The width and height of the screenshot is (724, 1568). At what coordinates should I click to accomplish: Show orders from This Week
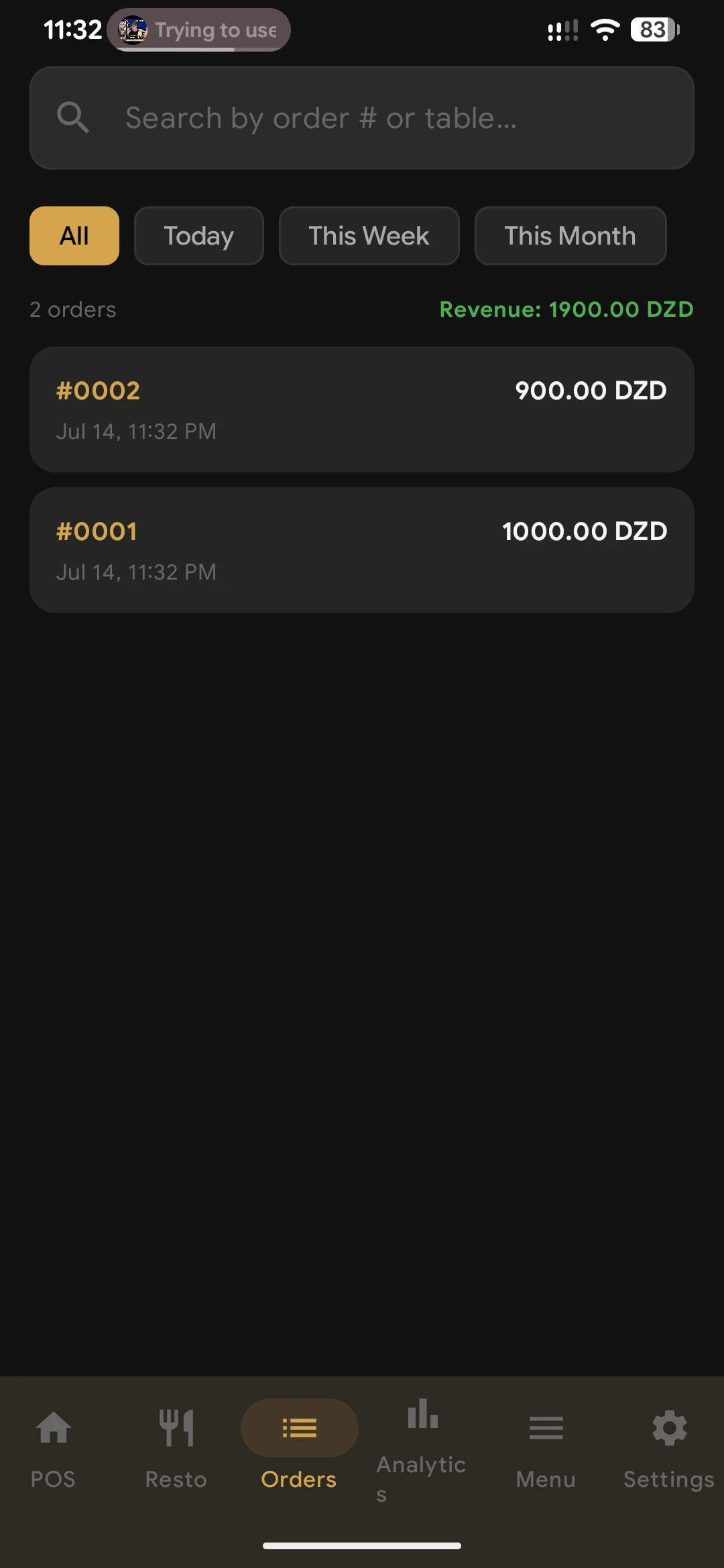(x=369, y=236)
